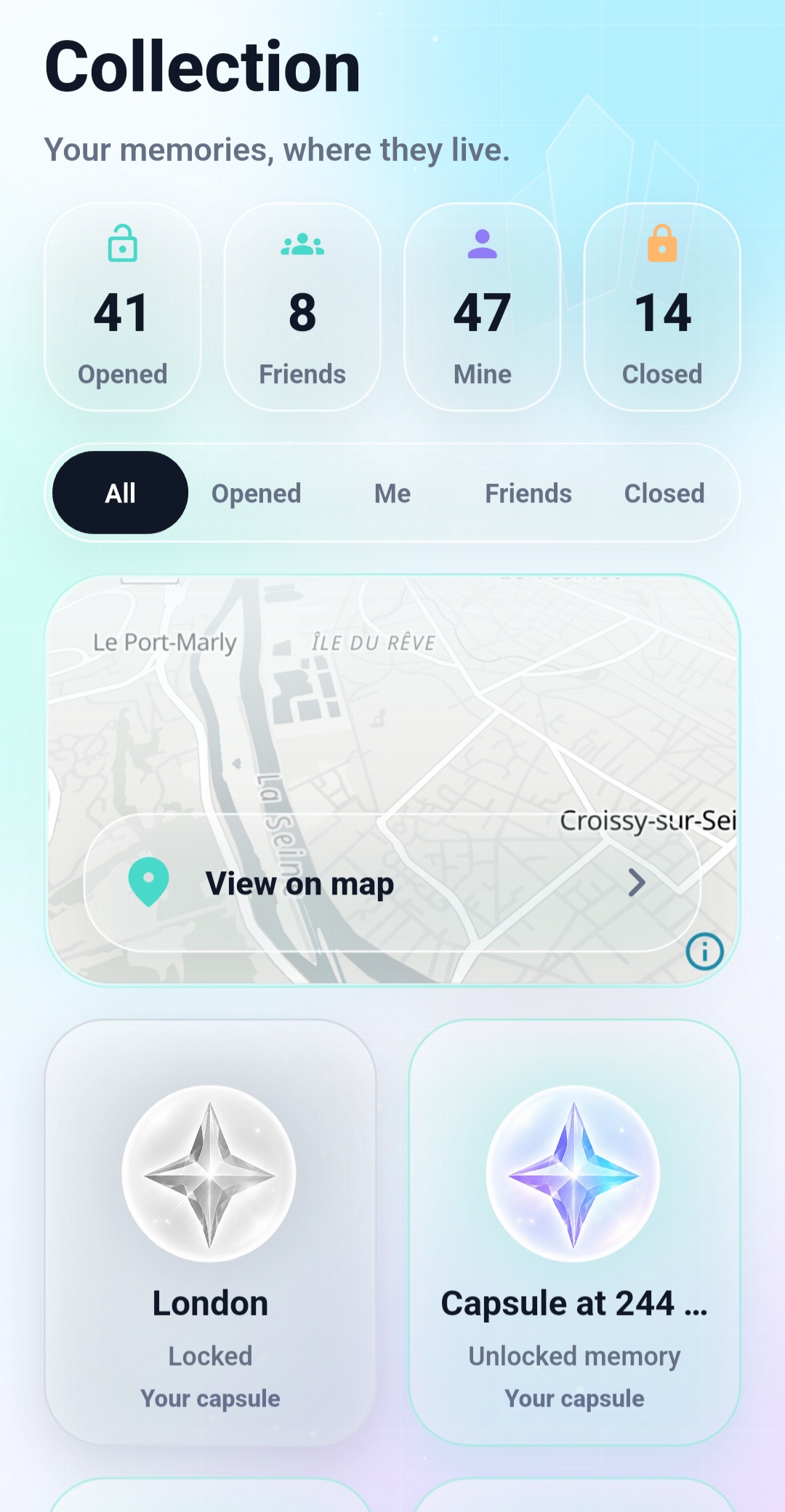Viewport: 785px width, 1512px height.
Task: Tap the 8 Friends stat card
Action: 302,306
